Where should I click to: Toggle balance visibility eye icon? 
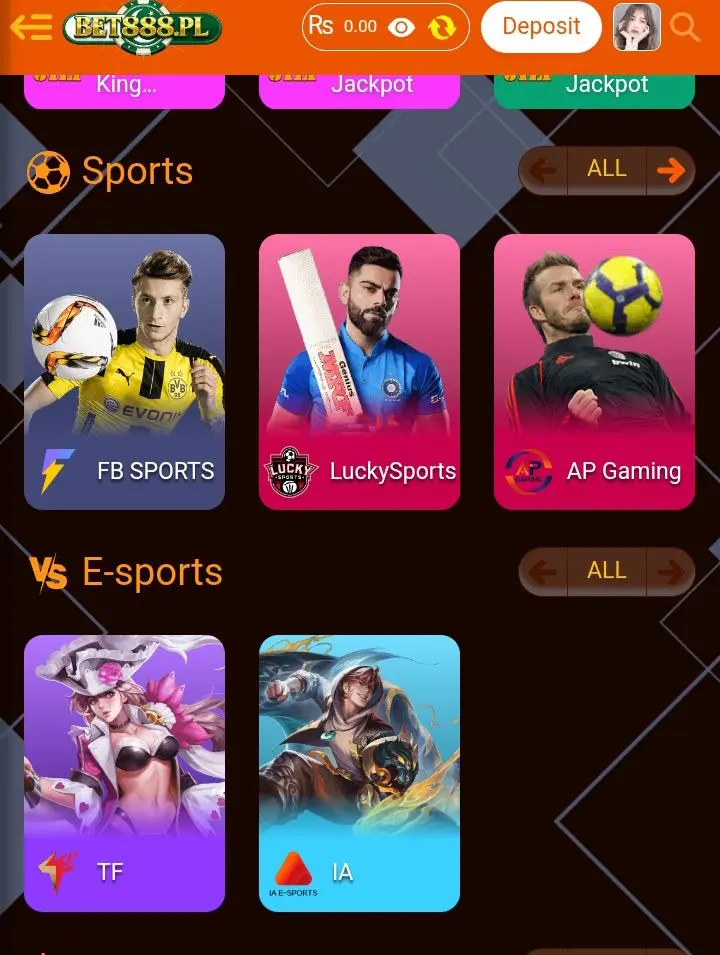401,28
